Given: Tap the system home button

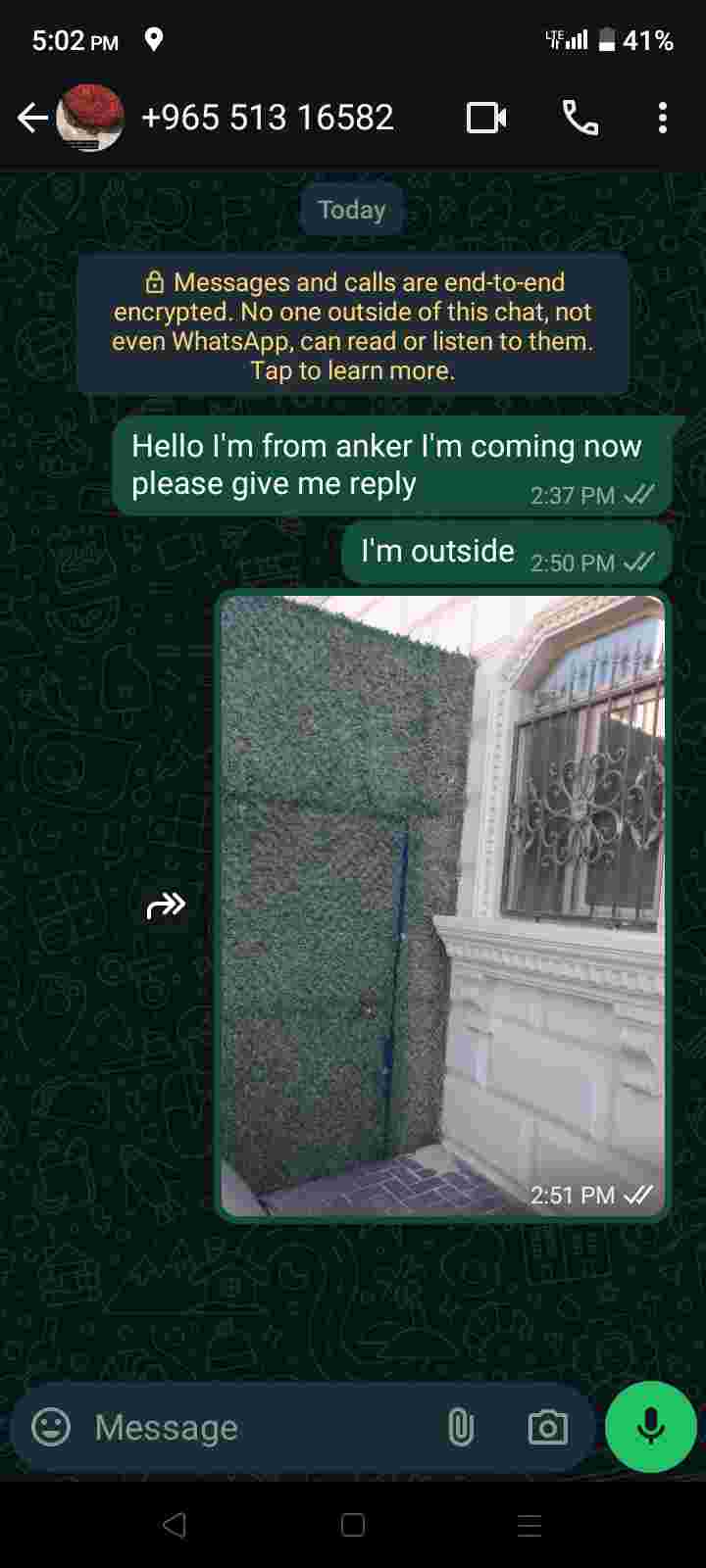Looking at the screenshot, I should [353, 1525].
